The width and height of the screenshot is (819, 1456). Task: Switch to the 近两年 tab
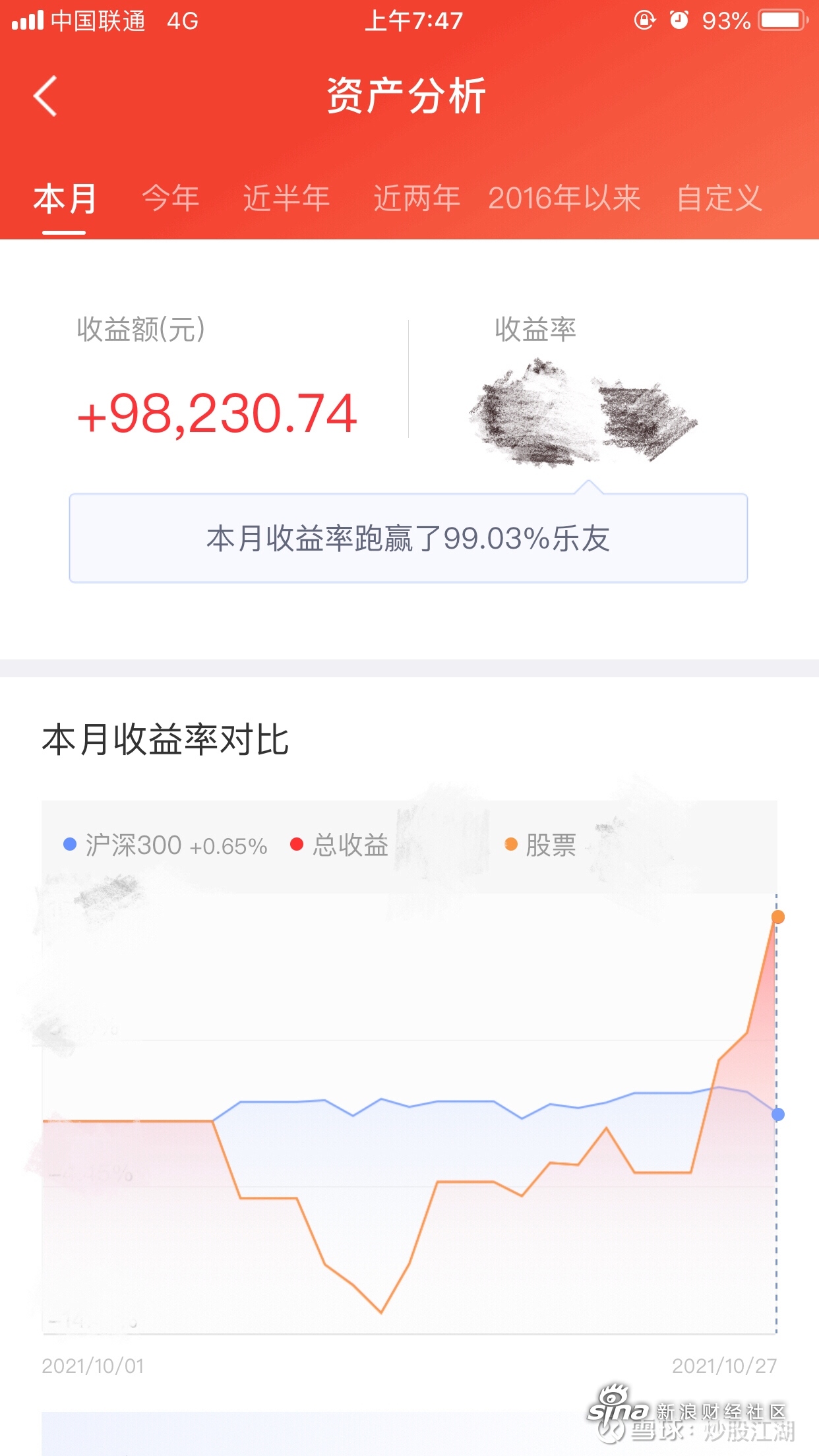click(416, 198)
